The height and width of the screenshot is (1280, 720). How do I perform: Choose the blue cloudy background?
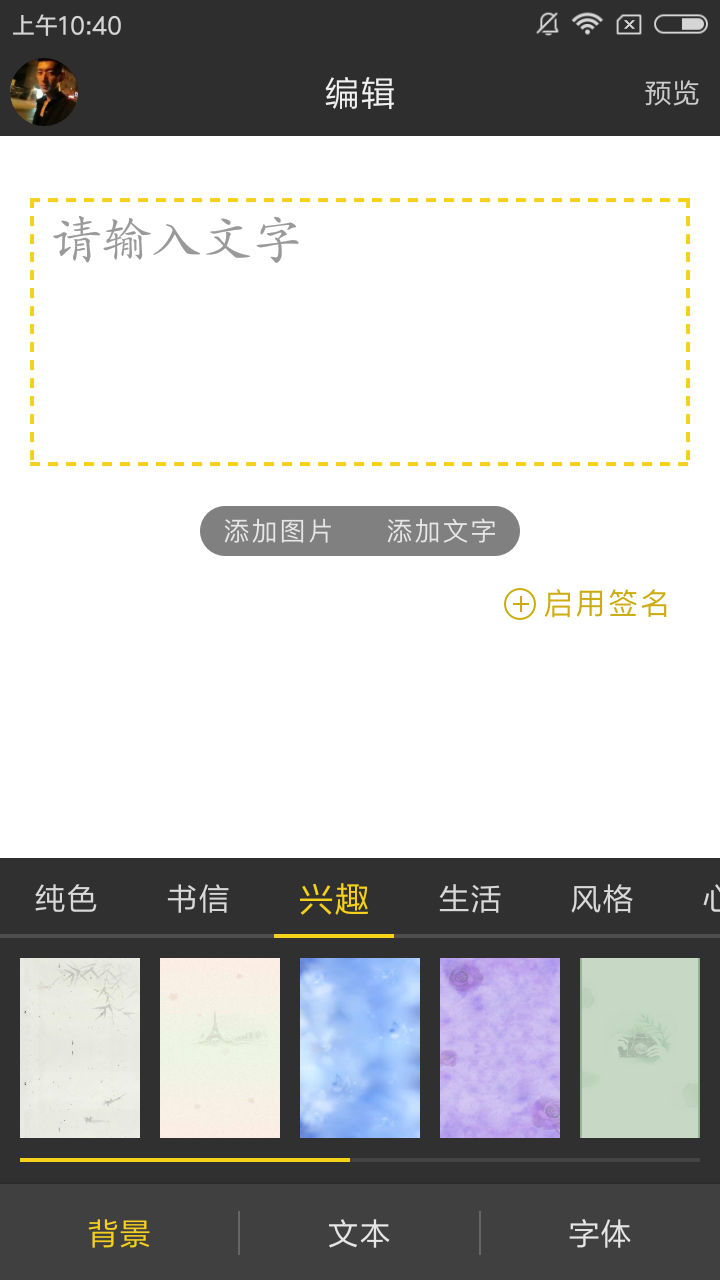tap(360, 1047)
